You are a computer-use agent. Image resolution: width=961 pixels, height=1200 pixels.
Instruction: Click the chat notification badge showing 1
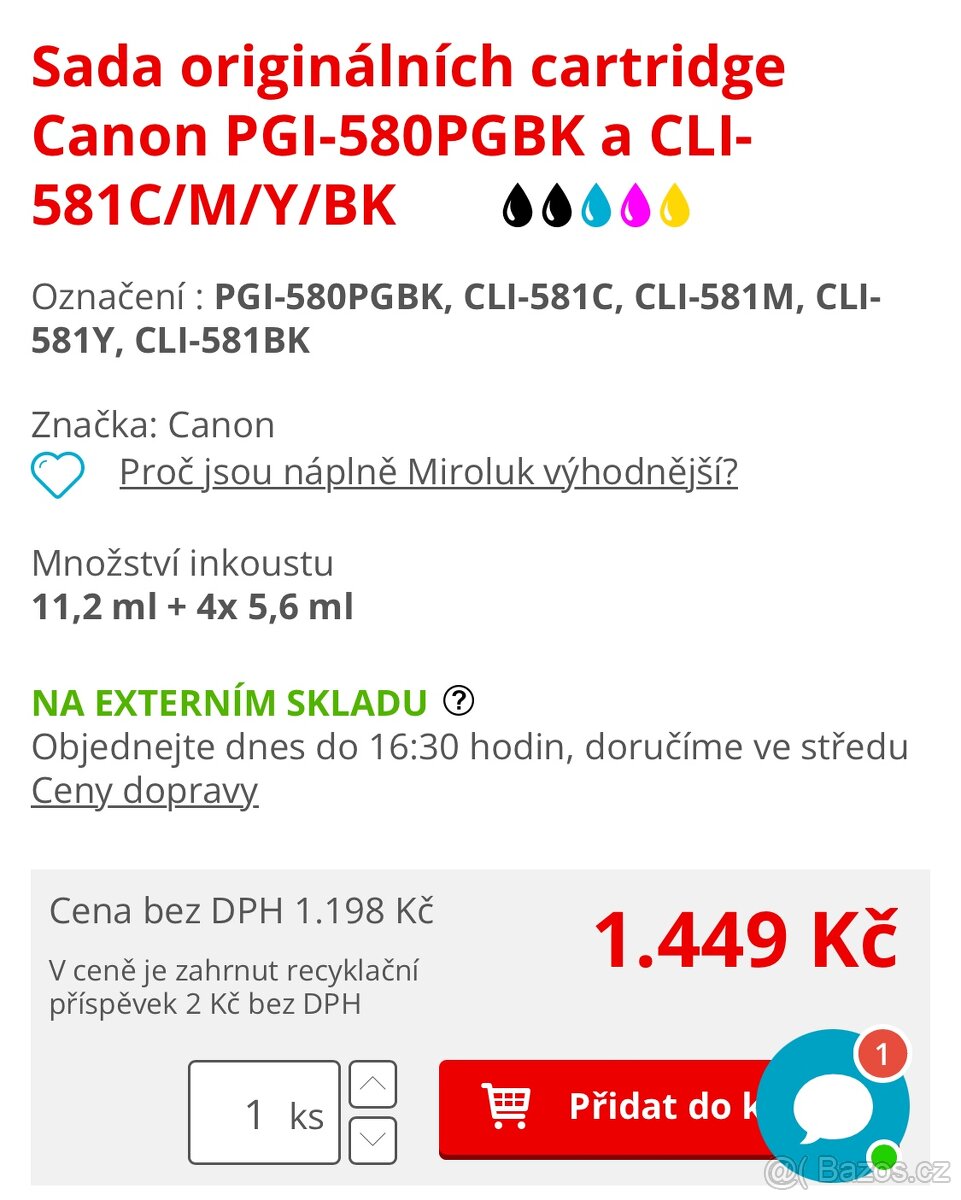tap(881, 1053)
